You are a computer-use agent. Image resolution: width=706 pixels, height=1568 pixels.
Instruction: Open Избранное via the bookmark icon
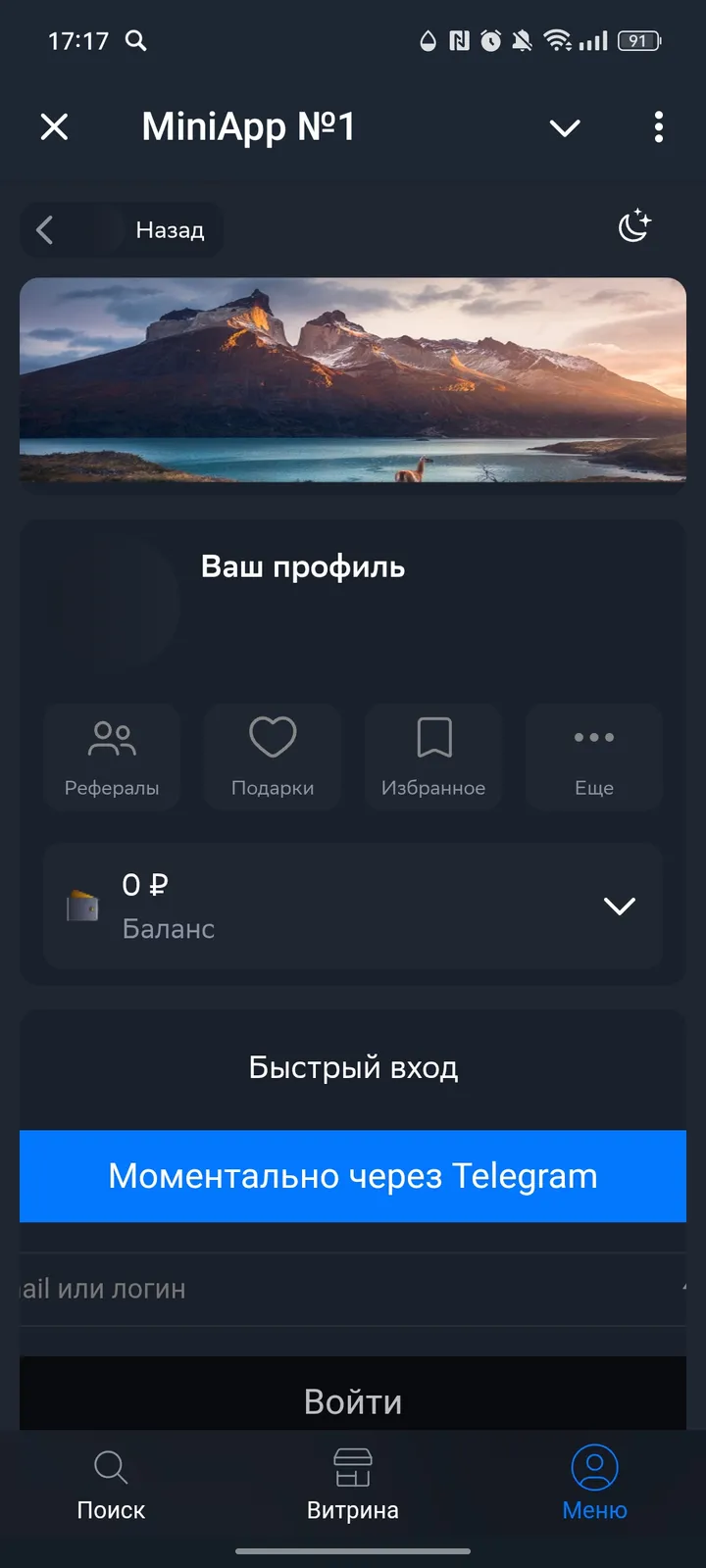click(x=433, y=737)
